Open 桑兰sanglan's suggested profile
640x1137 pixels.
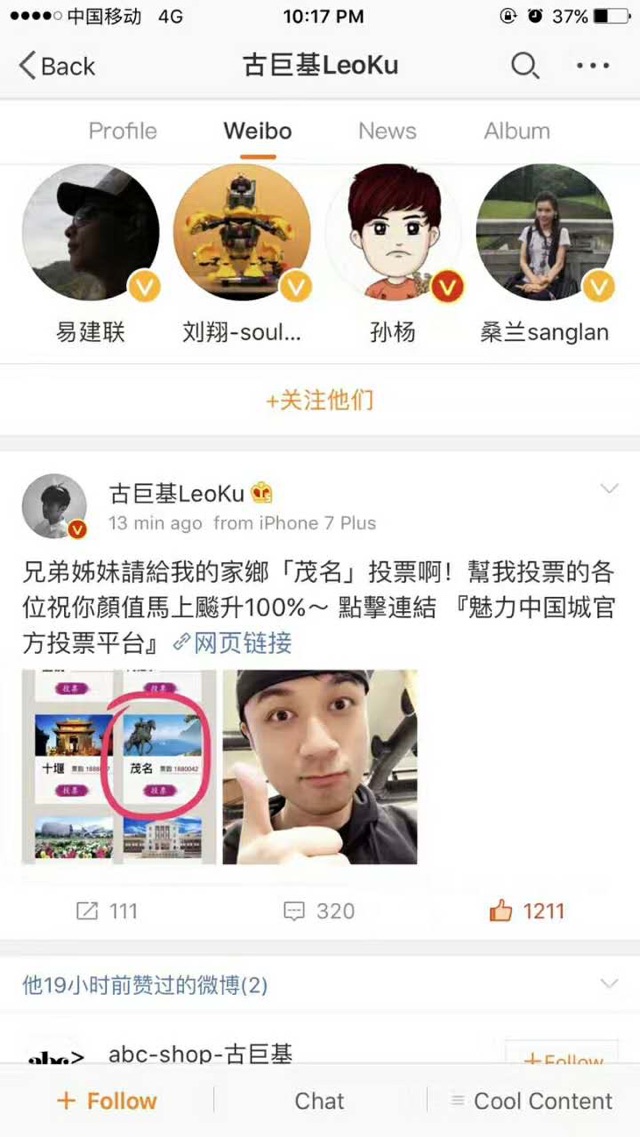coord(545,233)
